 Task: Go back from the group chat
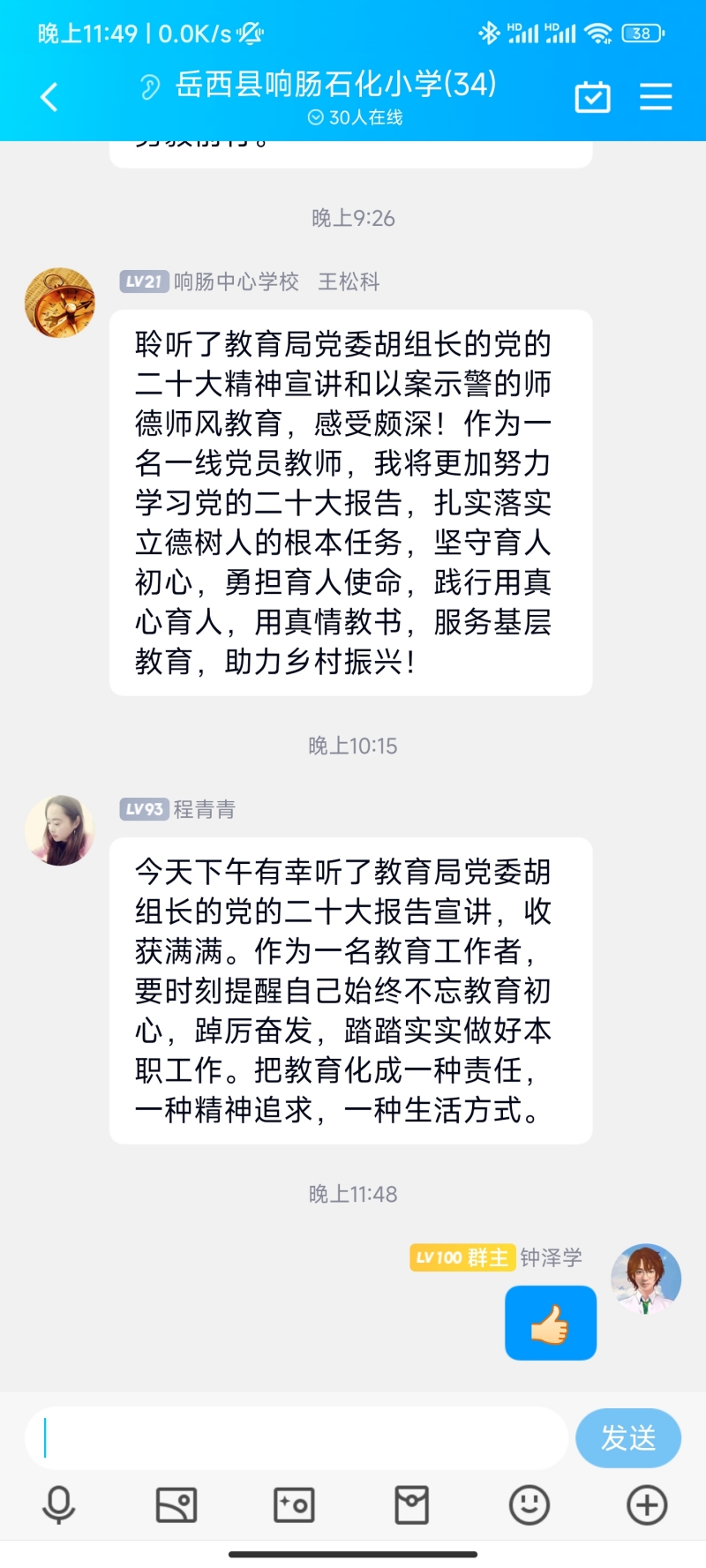tap(49, 97)
